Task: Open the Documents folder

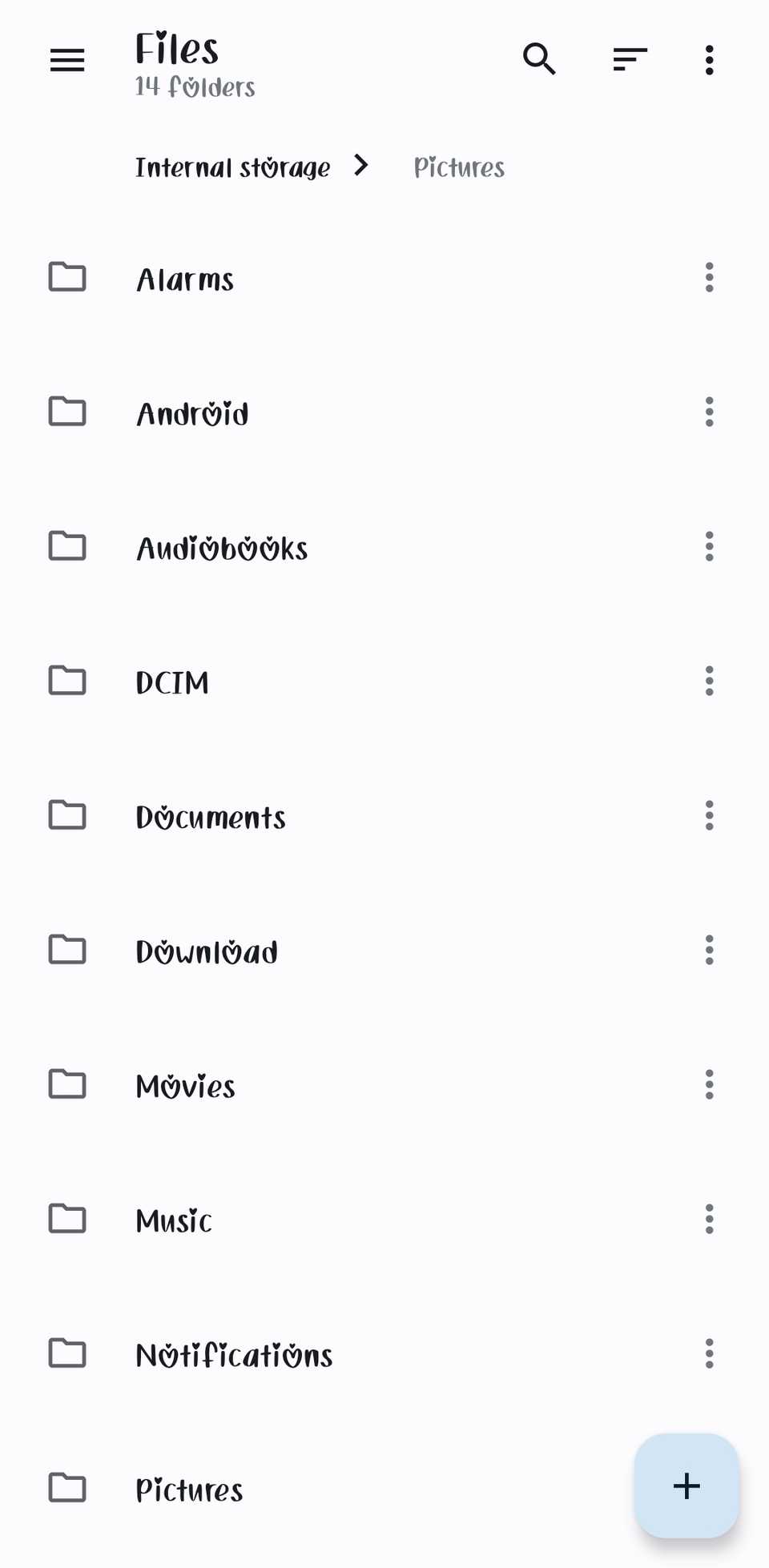Action: 211,816
